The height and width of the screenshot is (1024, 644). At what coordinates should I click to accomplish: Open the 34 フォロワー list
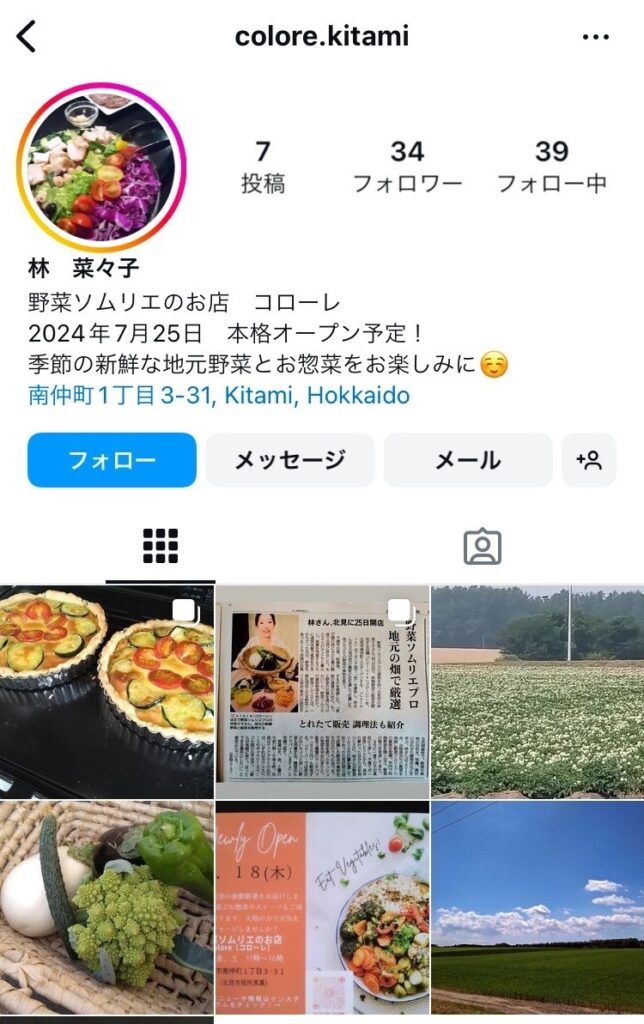(x=407, y=166)
